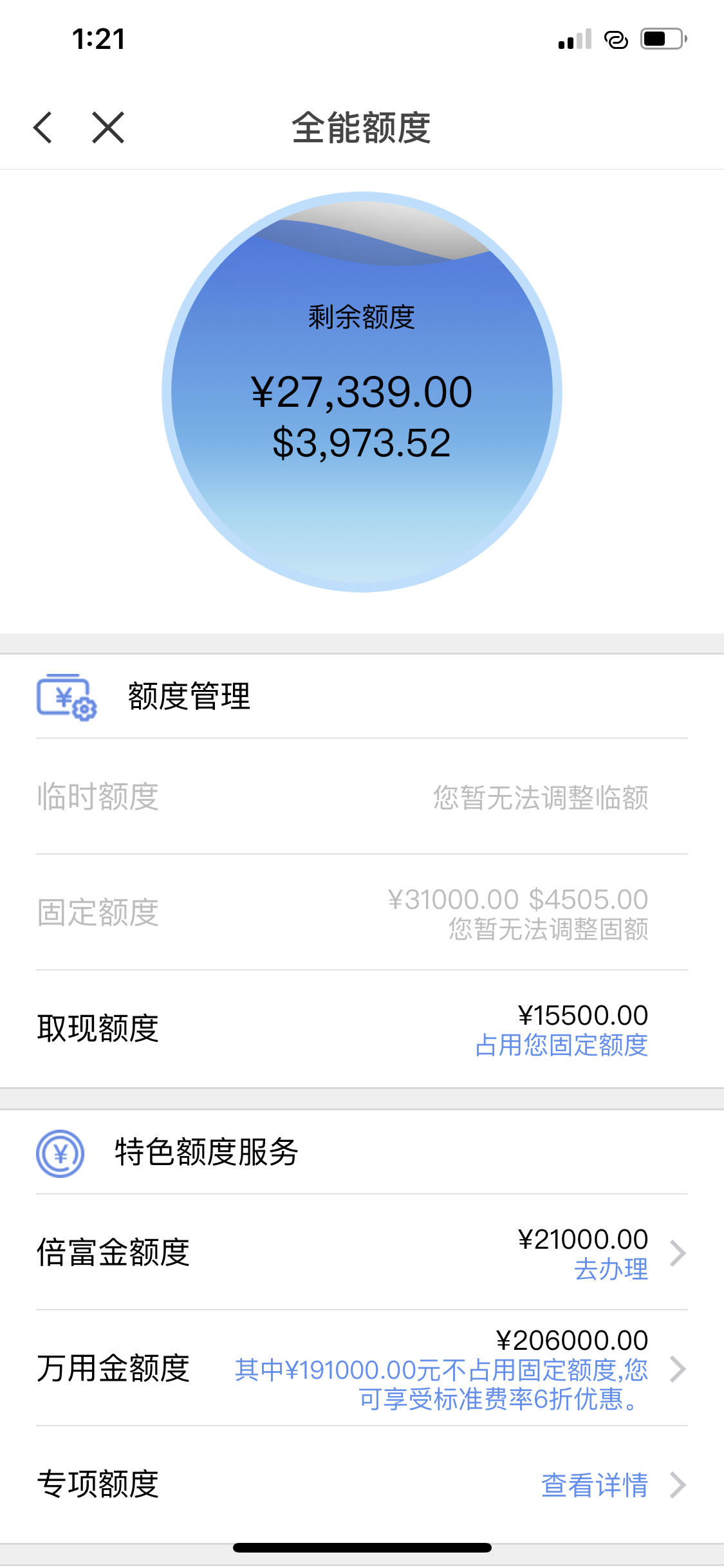Image resolution: width=724 pixels, height=1568 pixels.
Task: Tap the X close icon
Action: 108,127
